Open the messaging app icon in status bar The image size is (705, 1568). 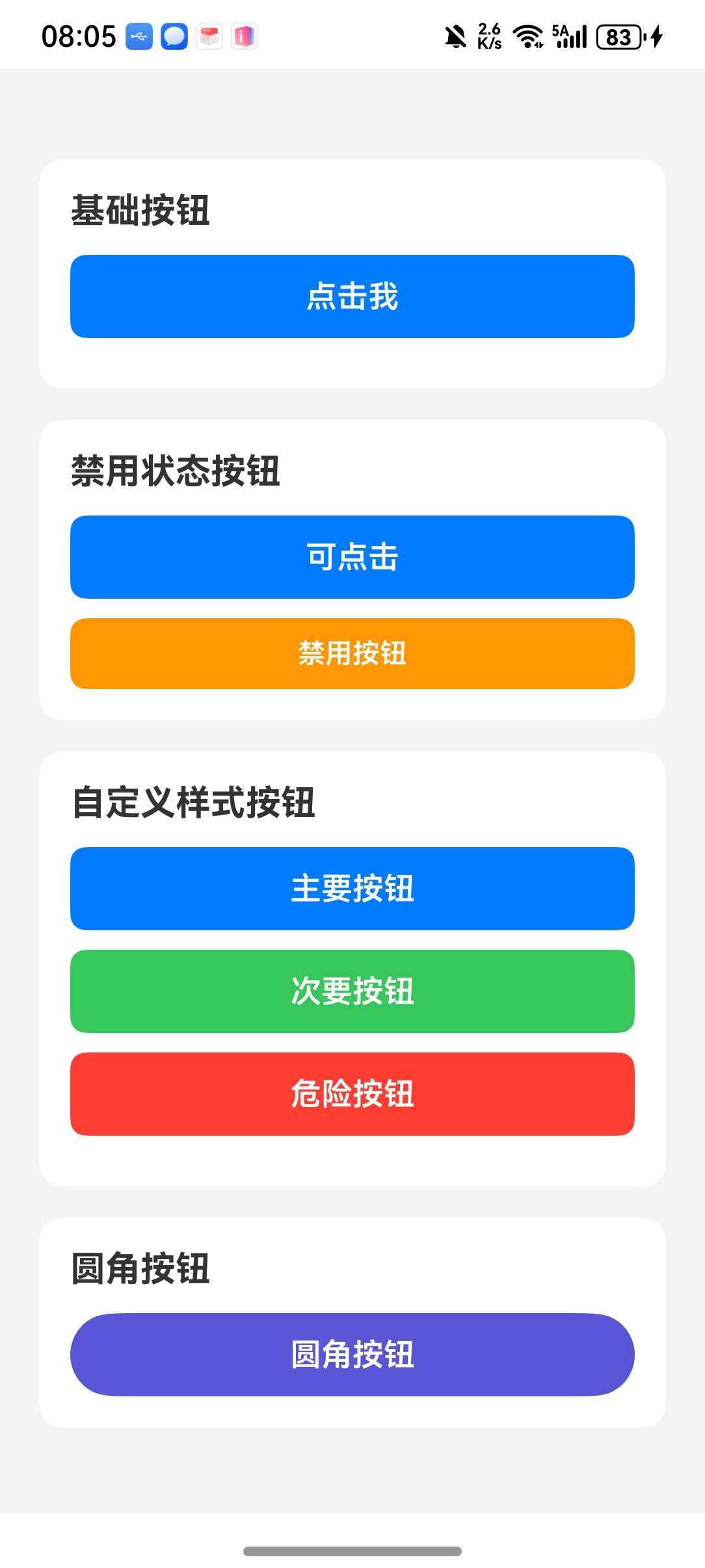click(173, 36)
